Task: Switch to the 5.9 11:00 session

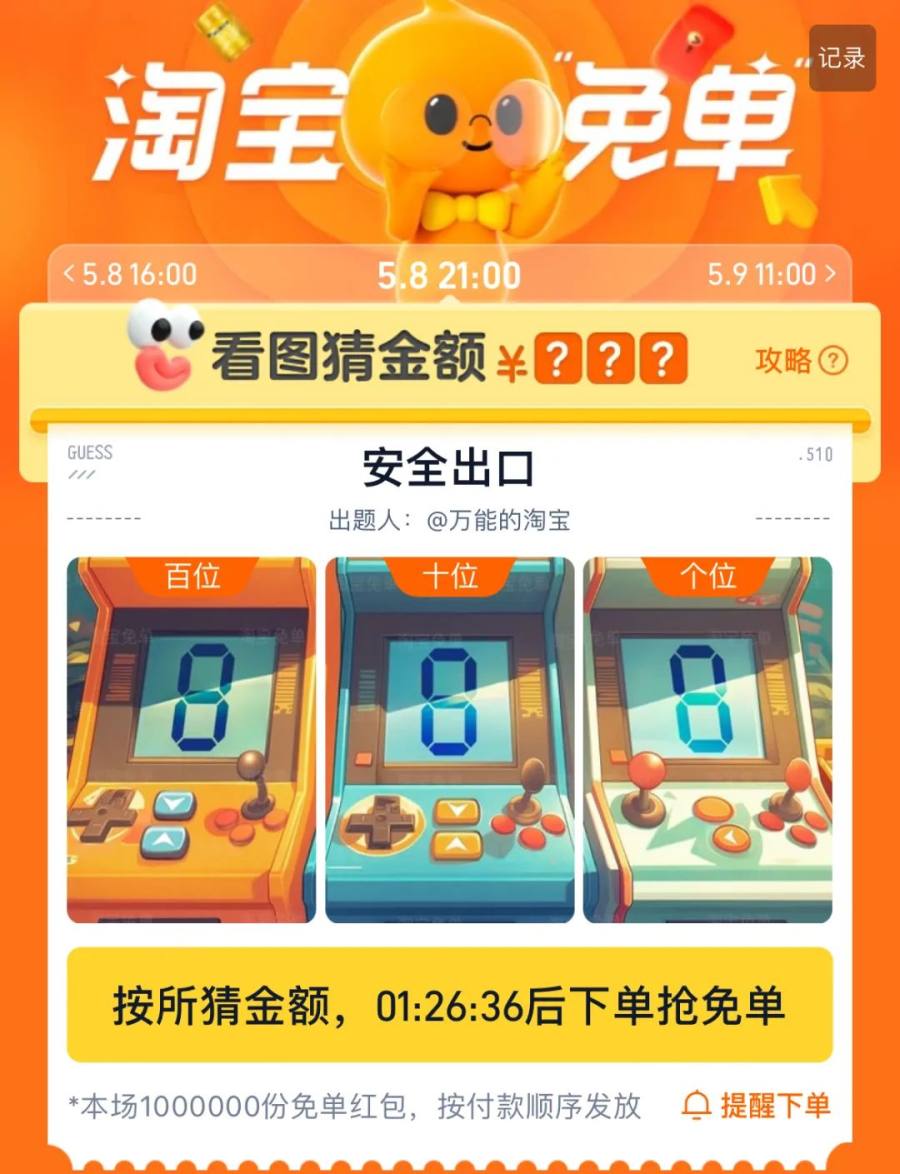Action: (771, 274)
